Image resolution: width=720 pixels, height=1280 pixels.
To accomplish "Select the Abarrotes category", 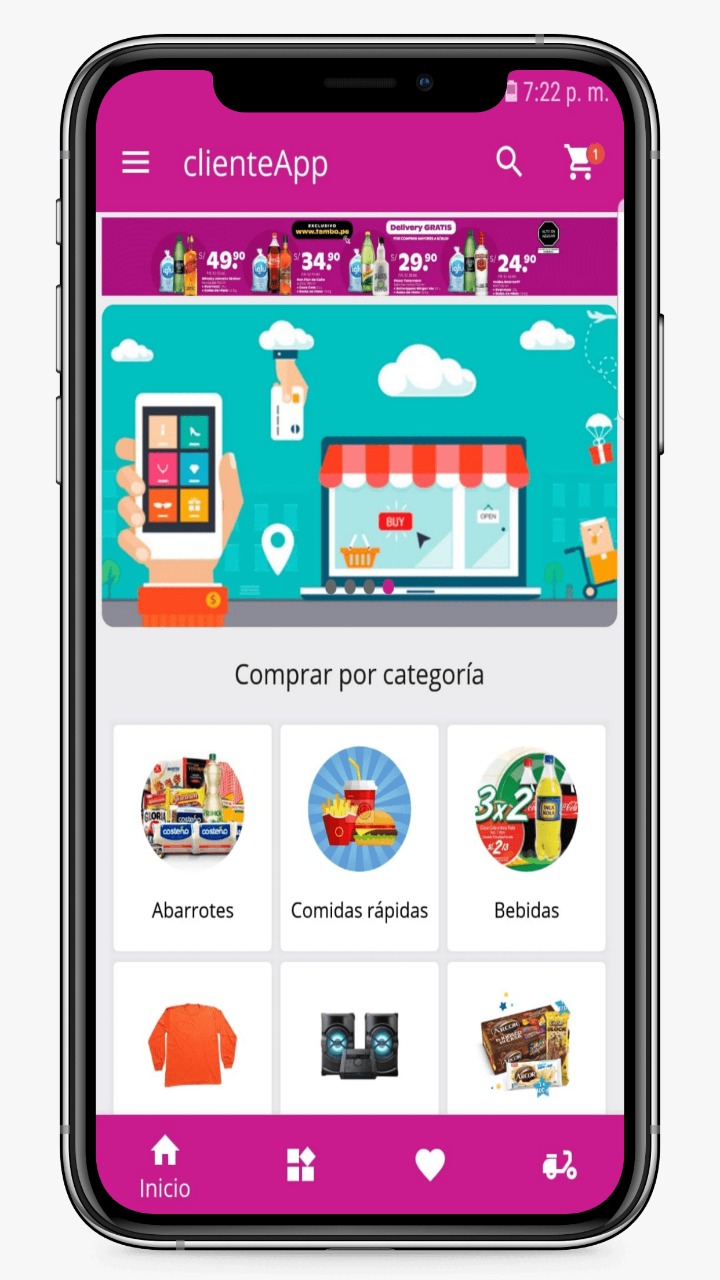I will coord(193,838).
